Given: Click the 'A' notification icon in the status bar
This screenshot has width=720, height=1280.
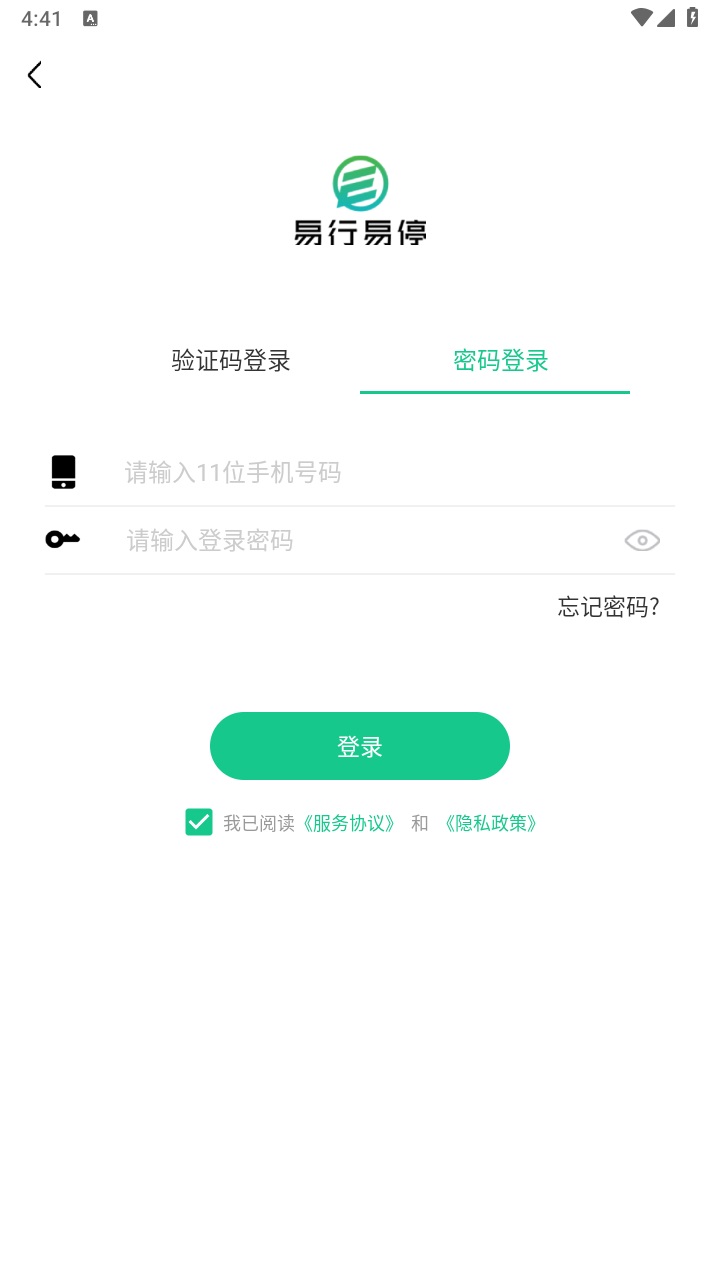Looking at the screenshot, I should point(91,18).
